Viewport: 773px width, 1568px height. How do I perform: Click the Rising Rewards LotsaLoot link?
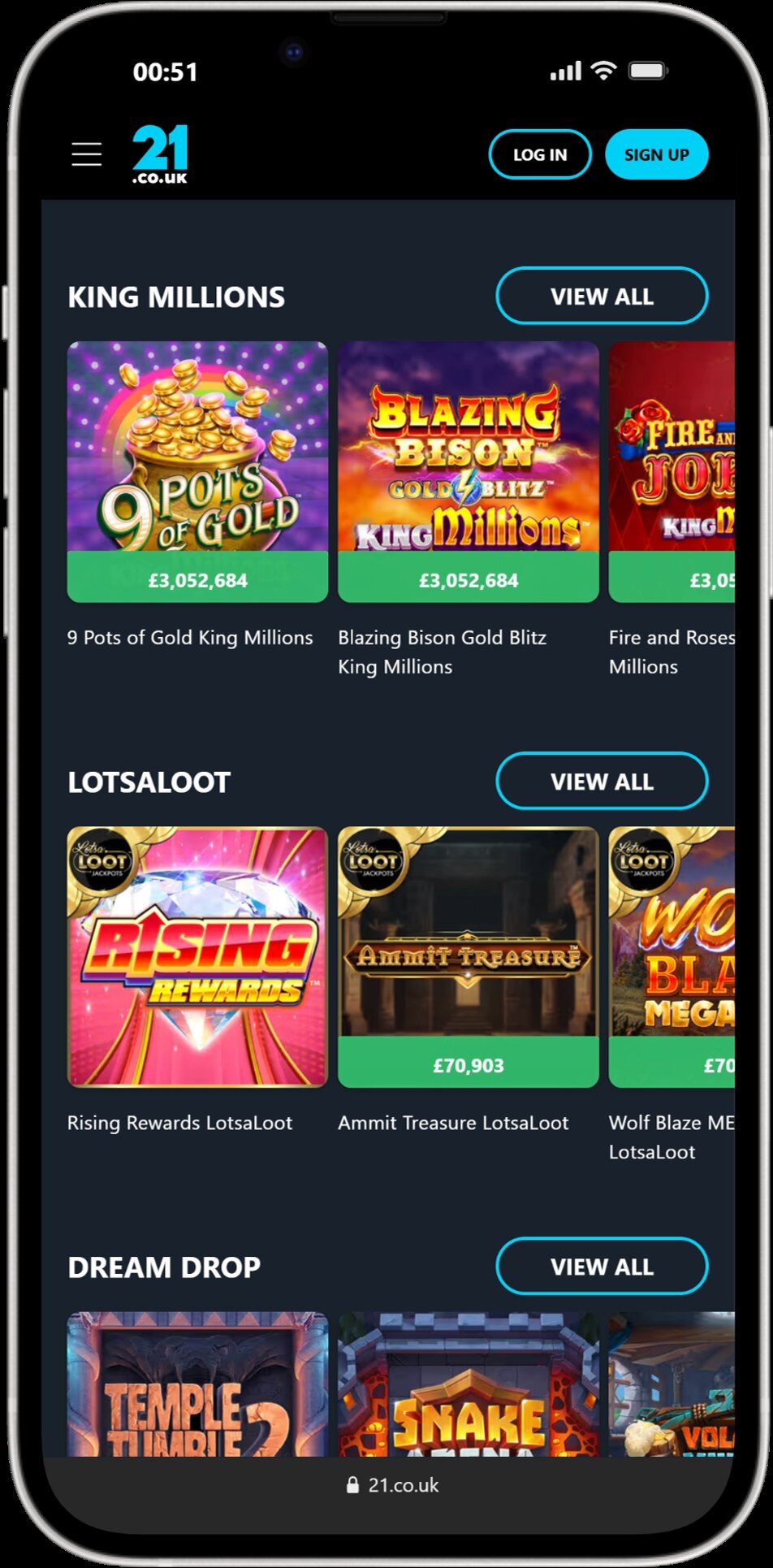click(x=179, y=1123)
